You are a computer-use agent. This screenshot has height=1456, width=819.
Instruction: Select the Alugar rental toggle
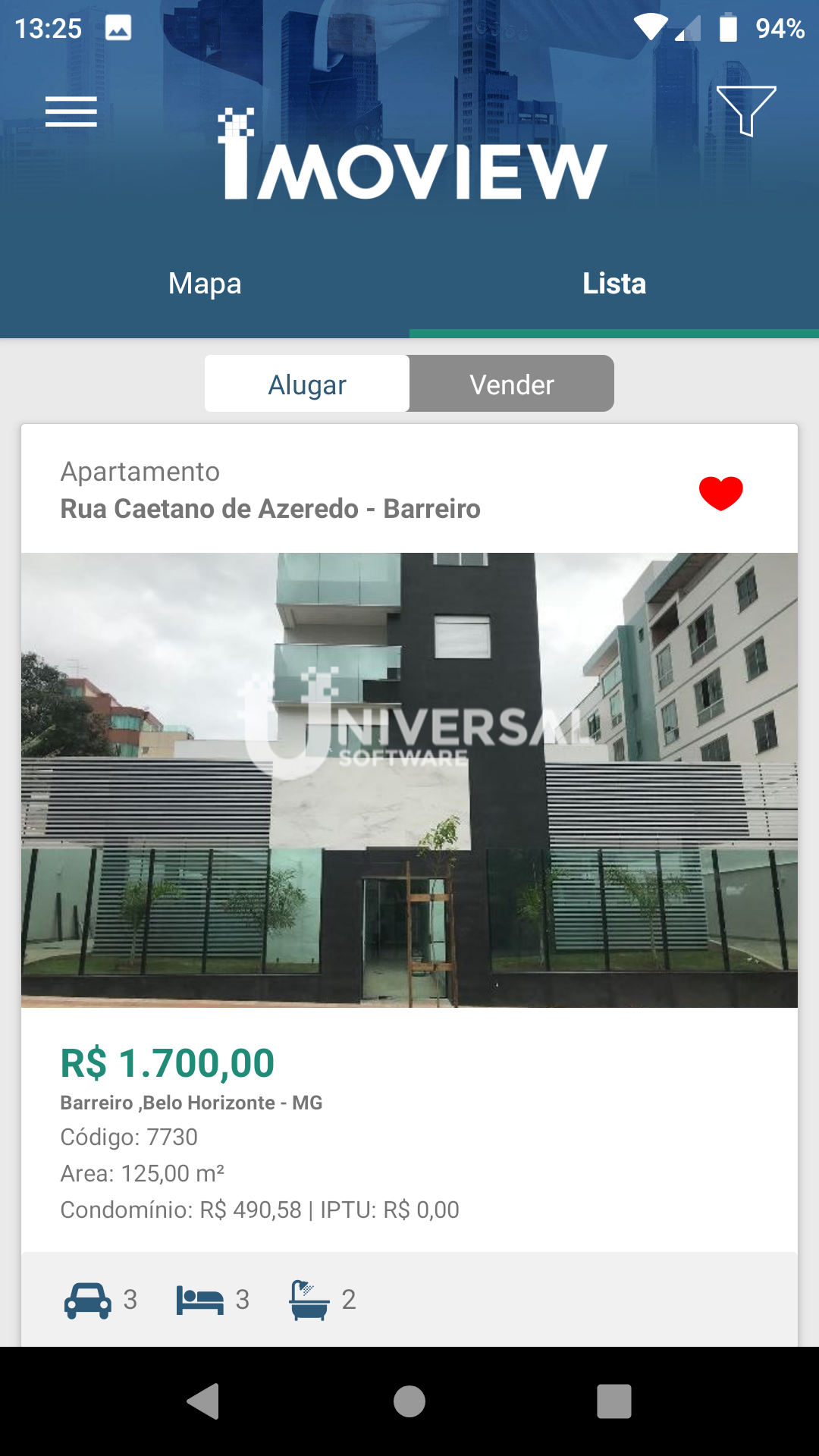click(x=306, y=384)
